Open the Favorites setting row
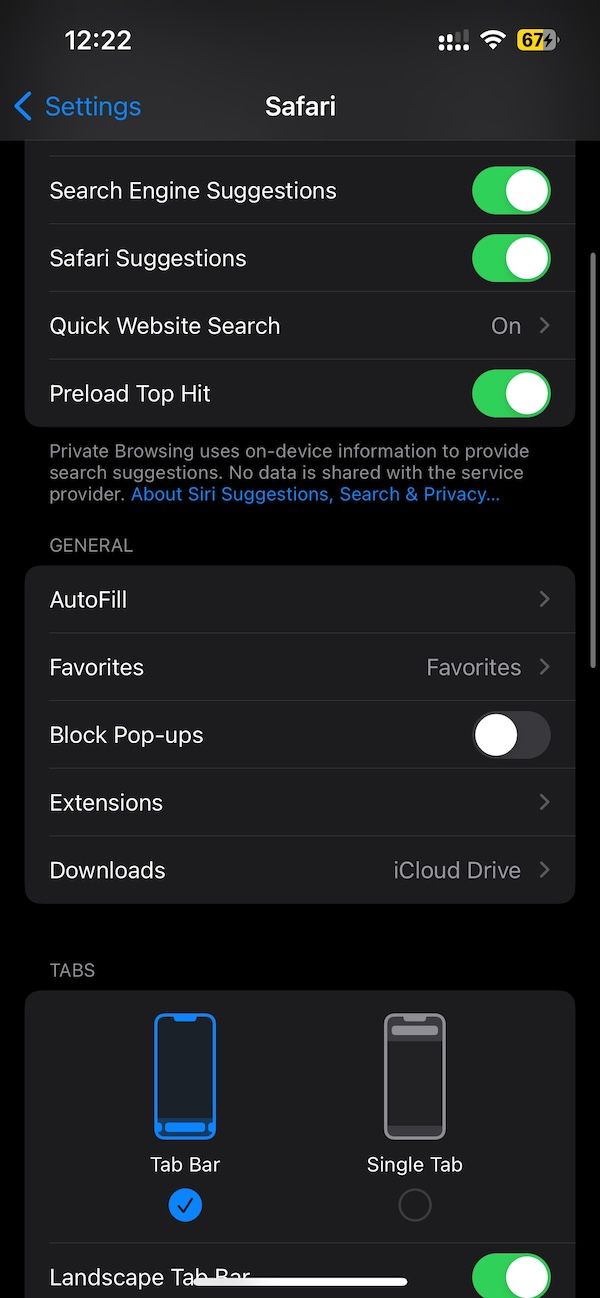The image size is (600, 1298). pyautogui.click(x=300, y=667)
